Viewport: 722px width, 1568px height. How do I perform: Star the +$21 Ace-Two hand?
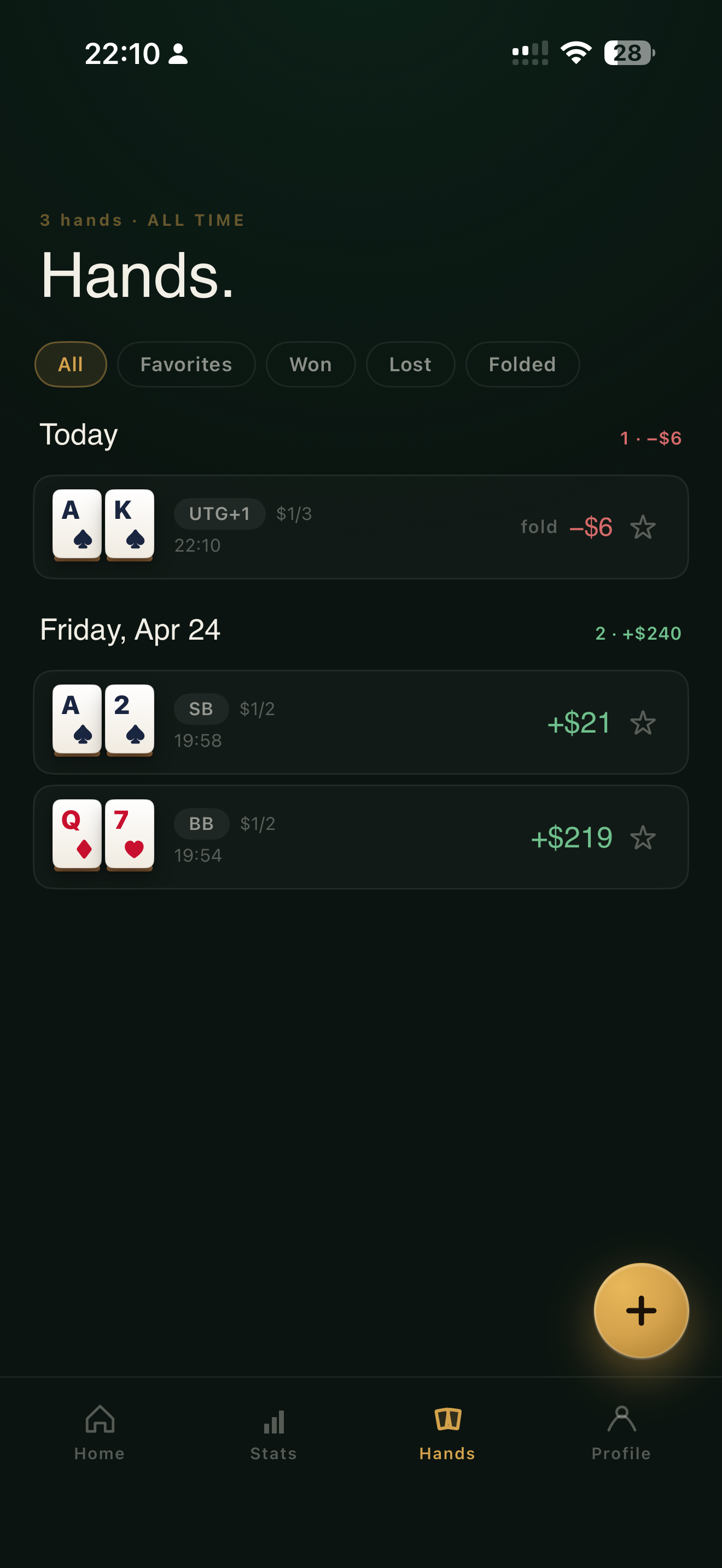643,723
